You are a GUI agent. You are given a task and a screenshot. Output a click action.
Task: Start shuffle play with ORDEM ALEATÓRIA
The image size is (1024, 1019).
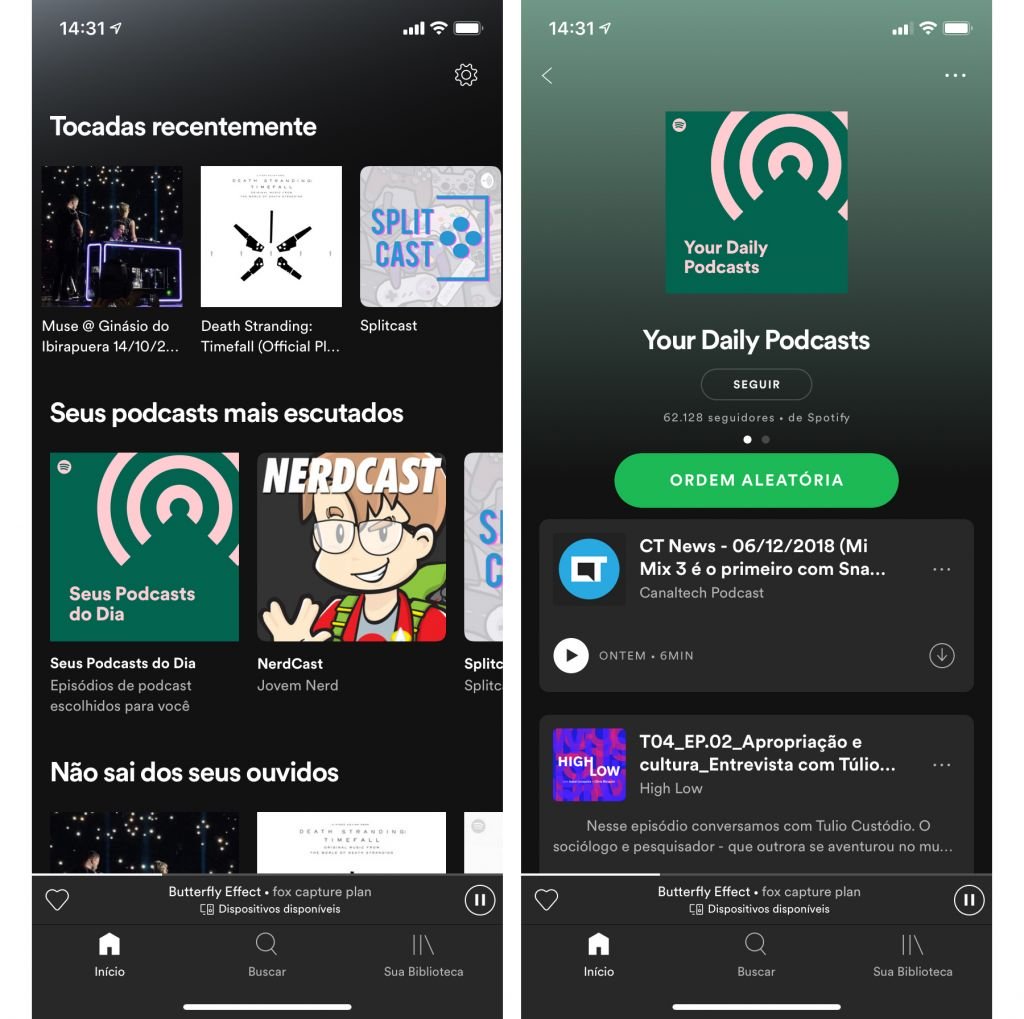pos(756,480)
